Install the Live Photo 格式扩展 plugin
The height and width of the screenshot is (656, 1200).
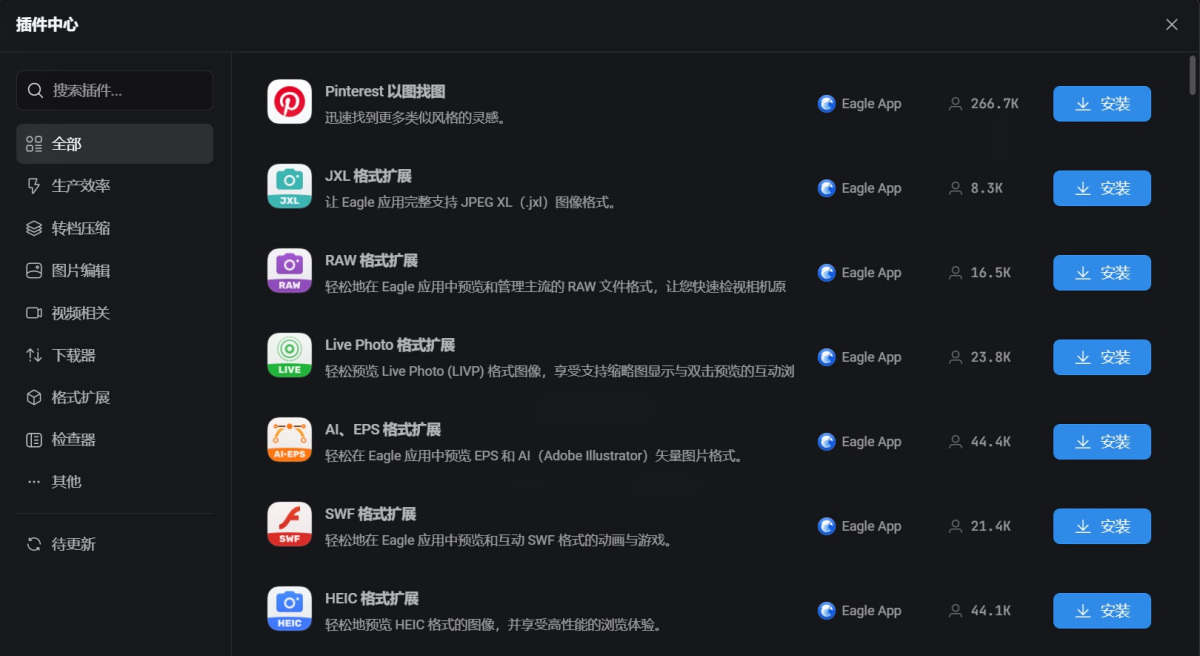pos(1101,357)
